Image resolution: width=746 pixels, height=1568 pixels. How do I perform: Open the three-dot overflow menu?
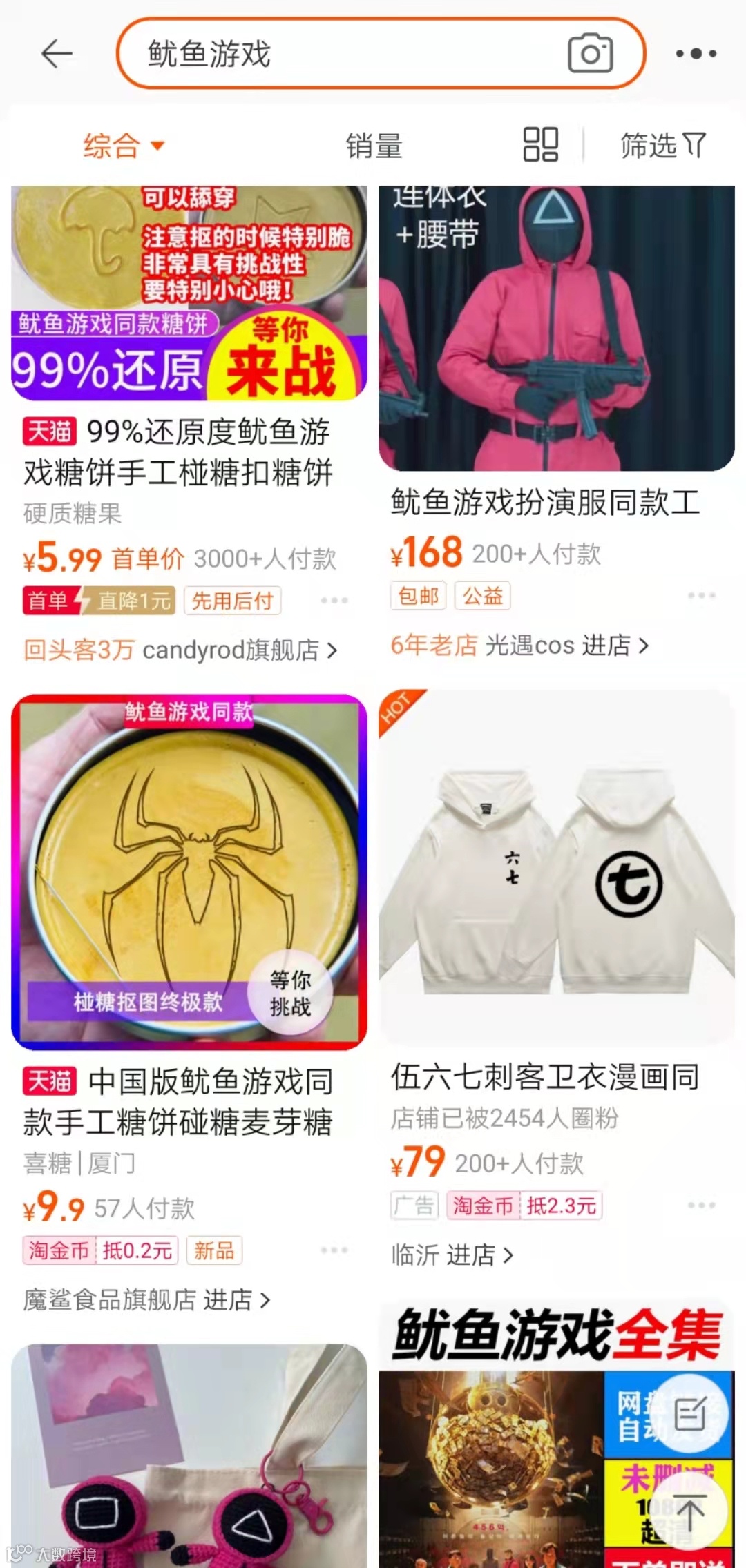[x=696, y=54]
